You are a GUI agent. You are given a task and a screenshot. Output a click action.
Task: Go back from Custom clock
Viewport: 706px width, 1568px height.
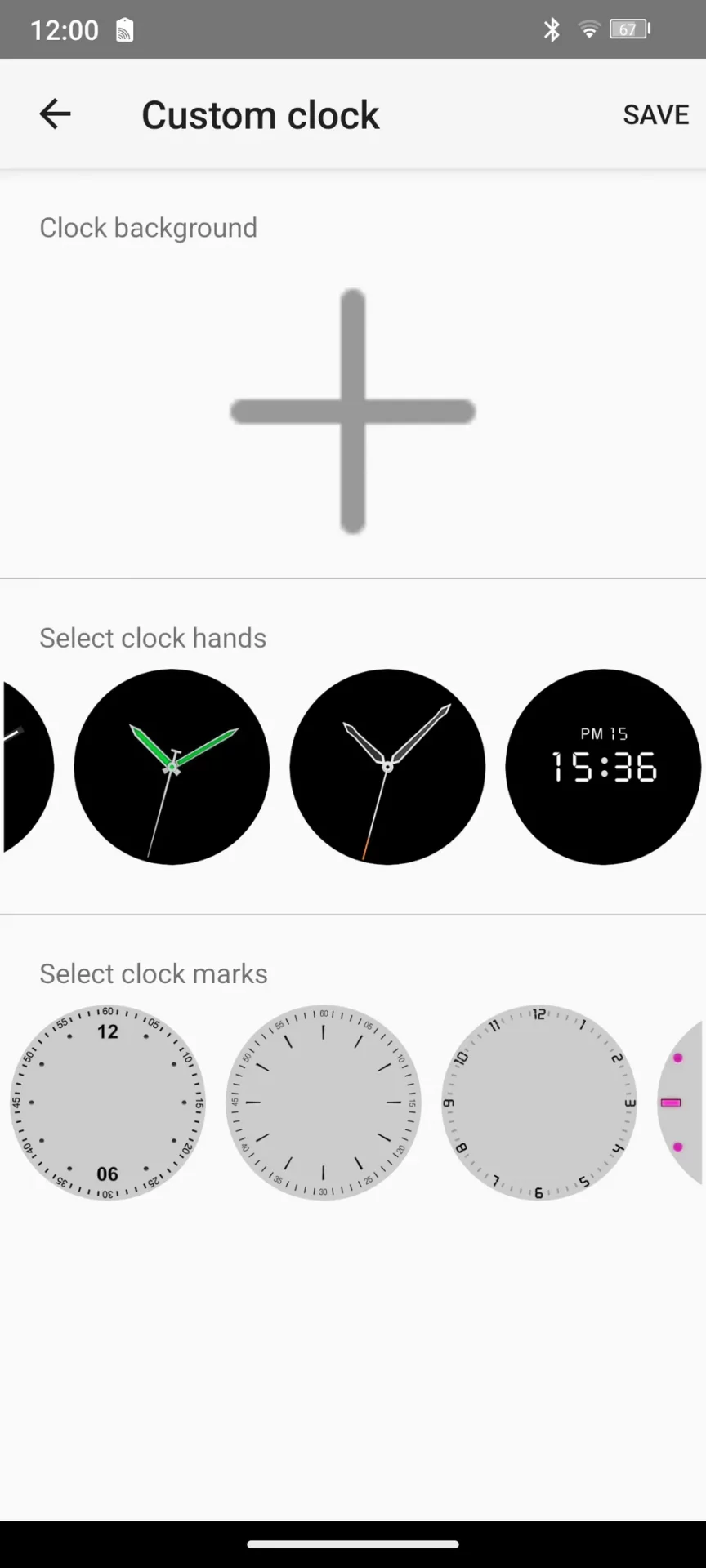[x=55, y=114]
